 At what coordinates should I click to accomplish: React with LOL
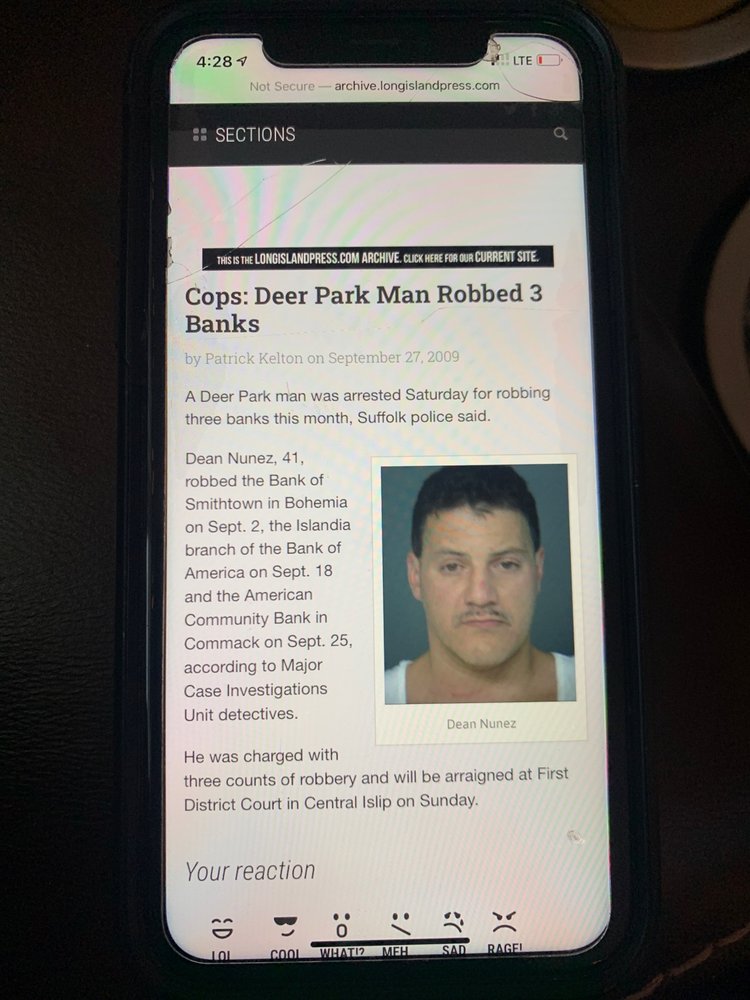[222, 932]
